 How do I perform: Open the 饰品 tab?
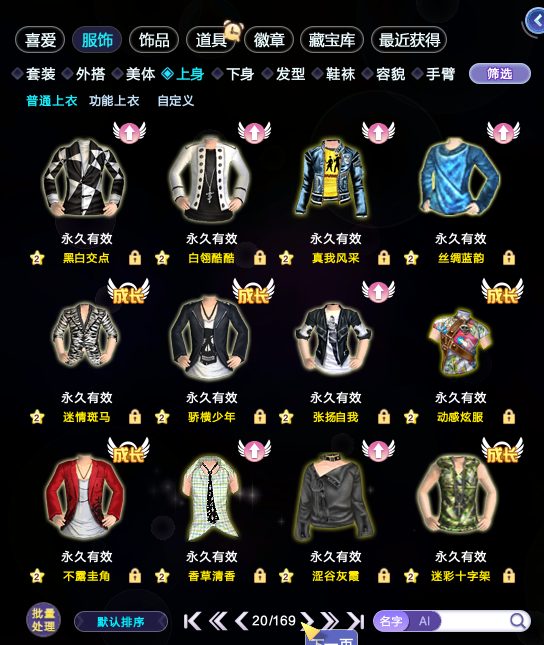[x=154, y=40]
